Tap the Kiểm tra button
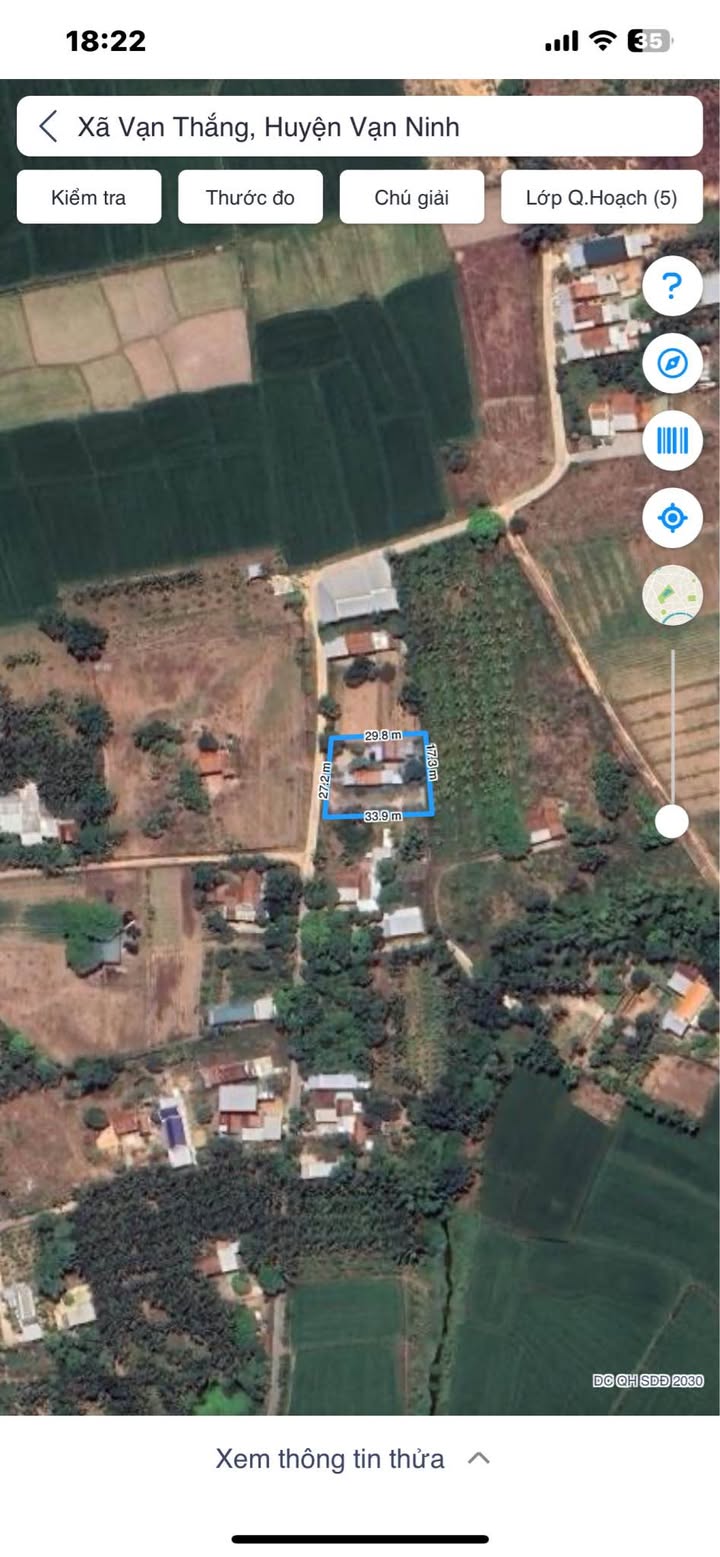Screen dimensions: 720x1557 (89, 197)
